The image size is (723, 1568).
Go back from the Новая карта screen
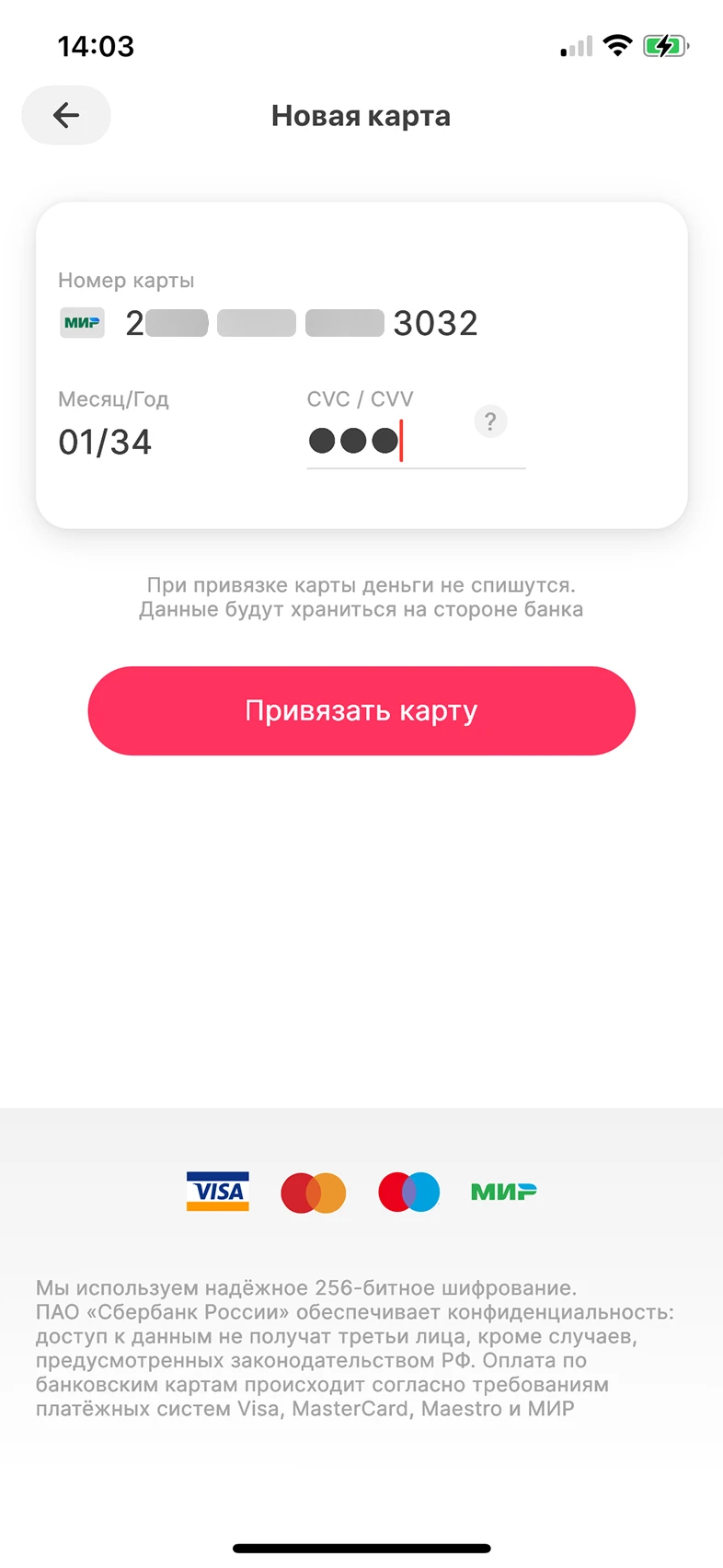pyautogui.click(x=66, y=115)
